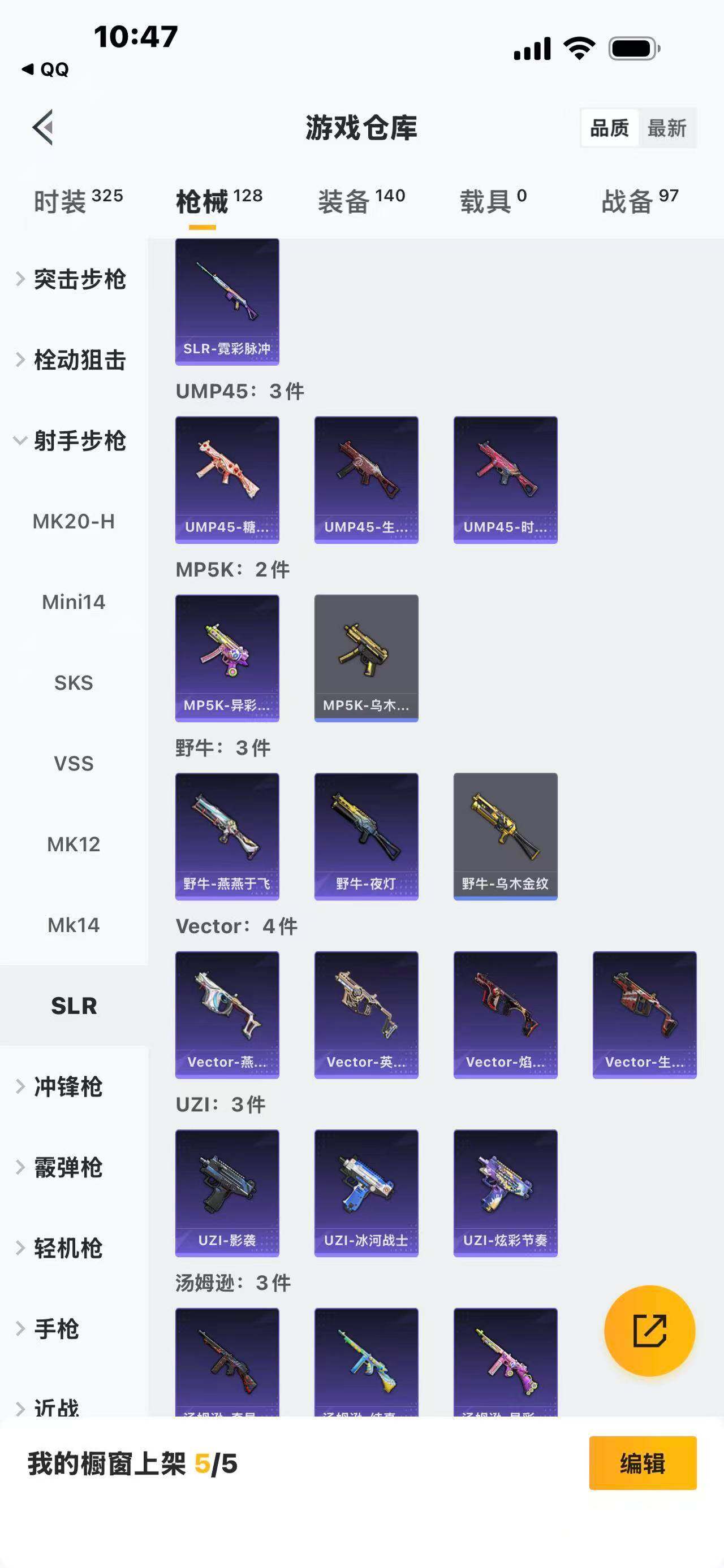Go back using the top-left arrow
This screenshot has width=724, height=1568.
coord(42,127)
